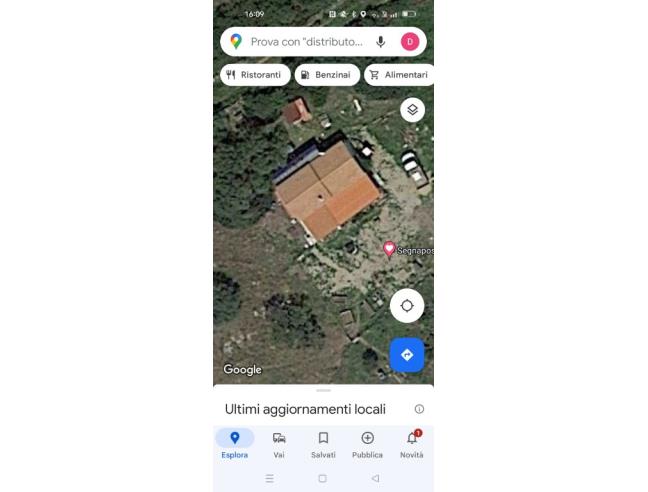Open directions with the blue arrow button
Screen dimensions: 648x492
407,355
